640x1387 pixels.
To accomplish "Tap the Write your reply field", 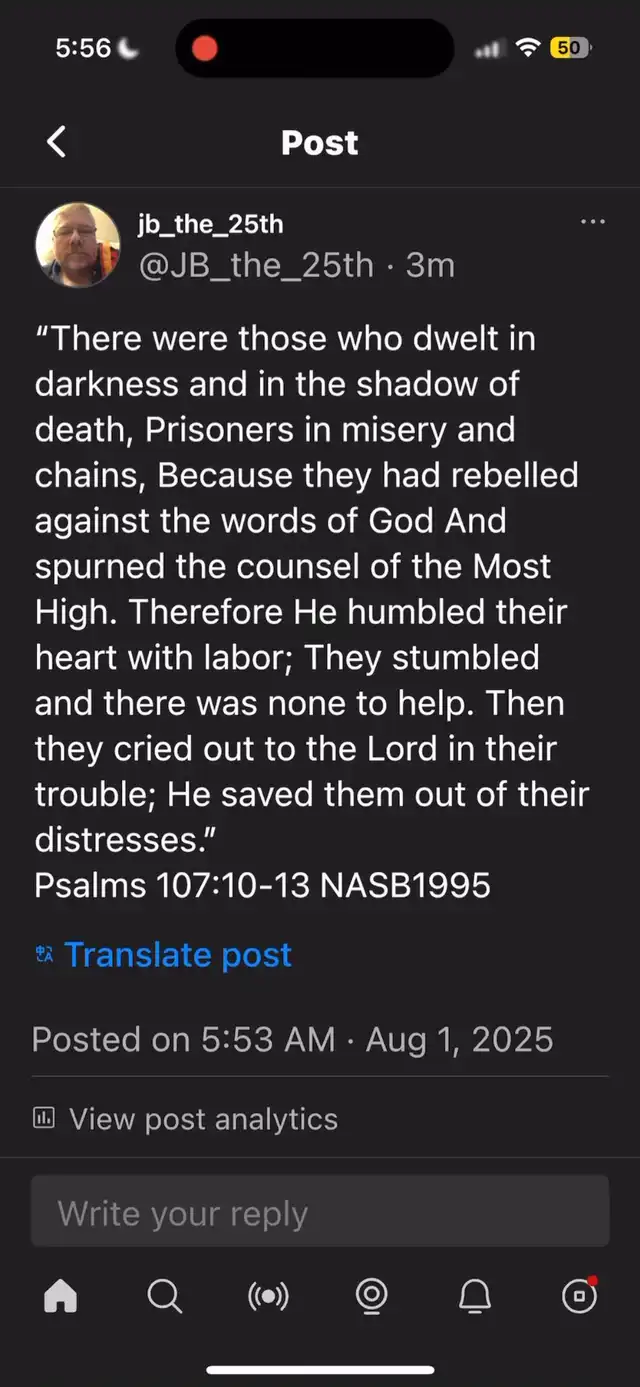I will tap(320, 1212).
